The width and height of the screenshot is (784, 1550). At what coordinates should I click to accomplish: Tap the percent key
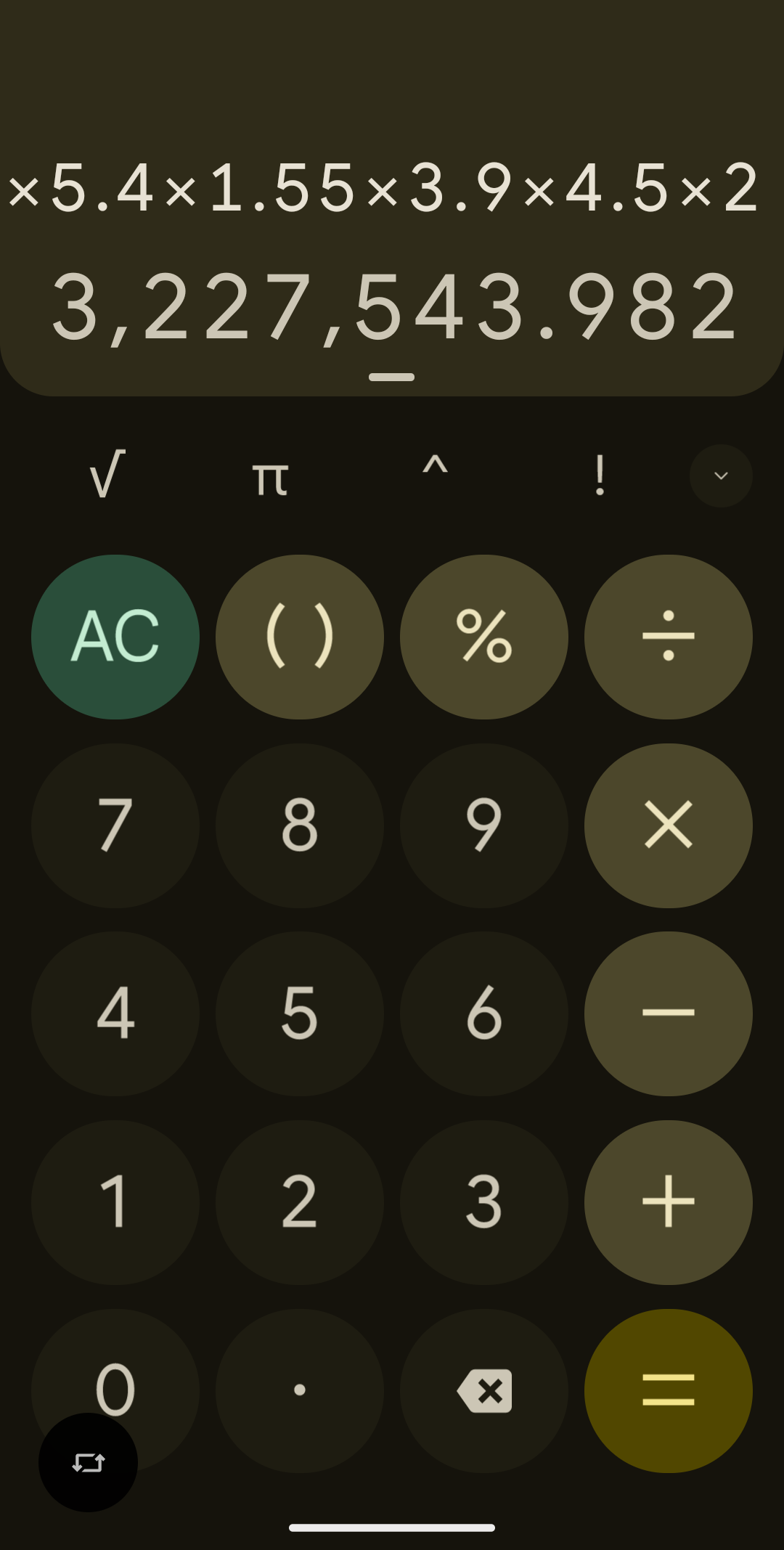(x=484, y=637)
